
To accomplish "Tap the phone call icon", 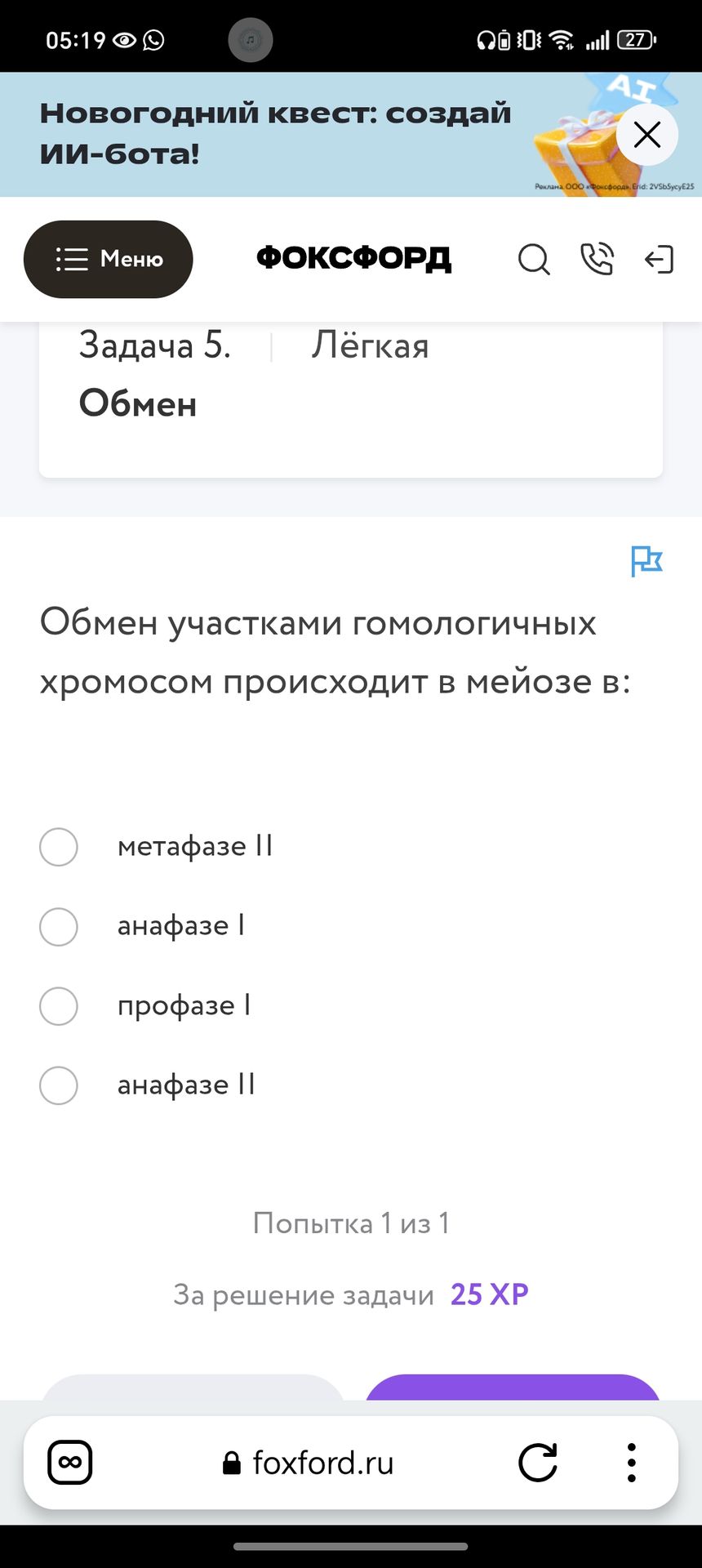I will 597,259.
